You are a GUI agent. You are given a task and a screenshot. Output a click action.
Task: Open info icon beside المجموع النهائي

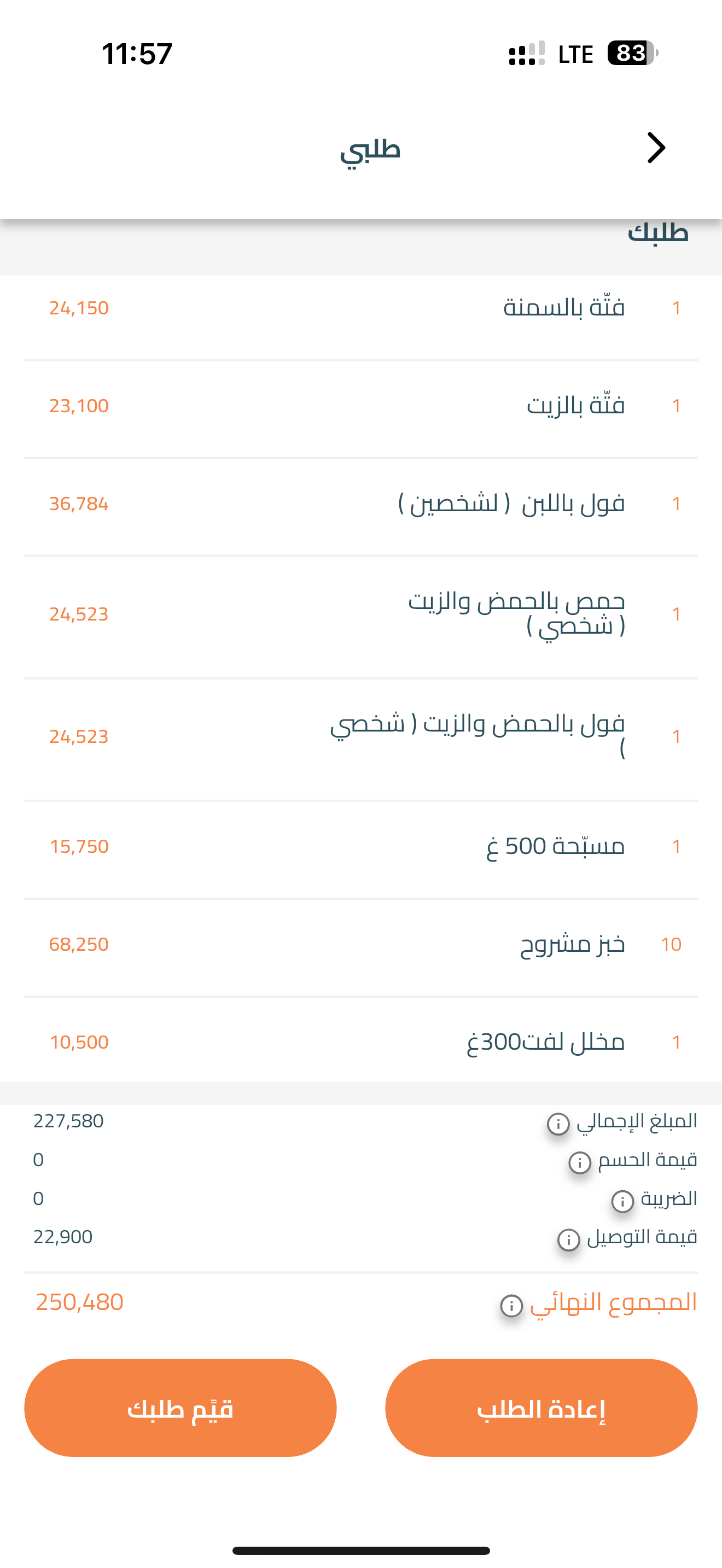(x=511, y=1305)
